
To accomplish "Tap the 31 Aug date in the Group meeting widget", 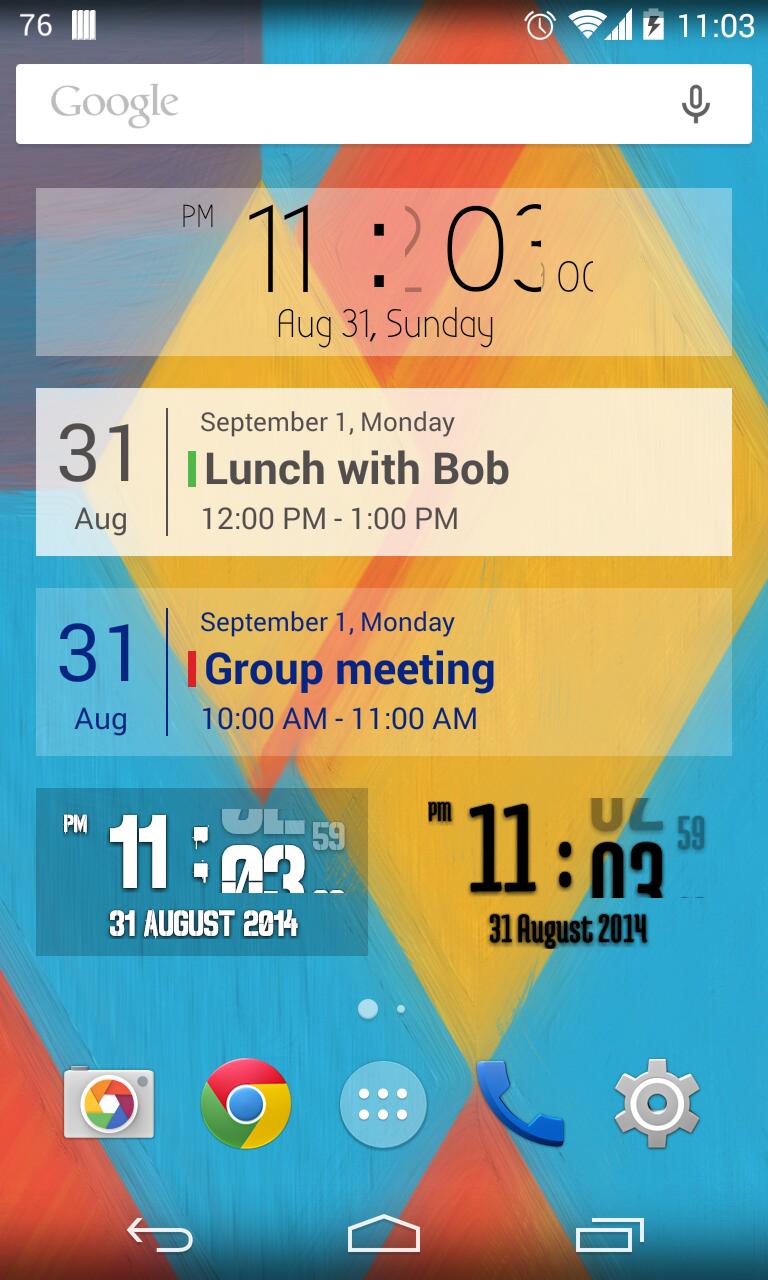I will pyautogui.click(x=98, y=670).
